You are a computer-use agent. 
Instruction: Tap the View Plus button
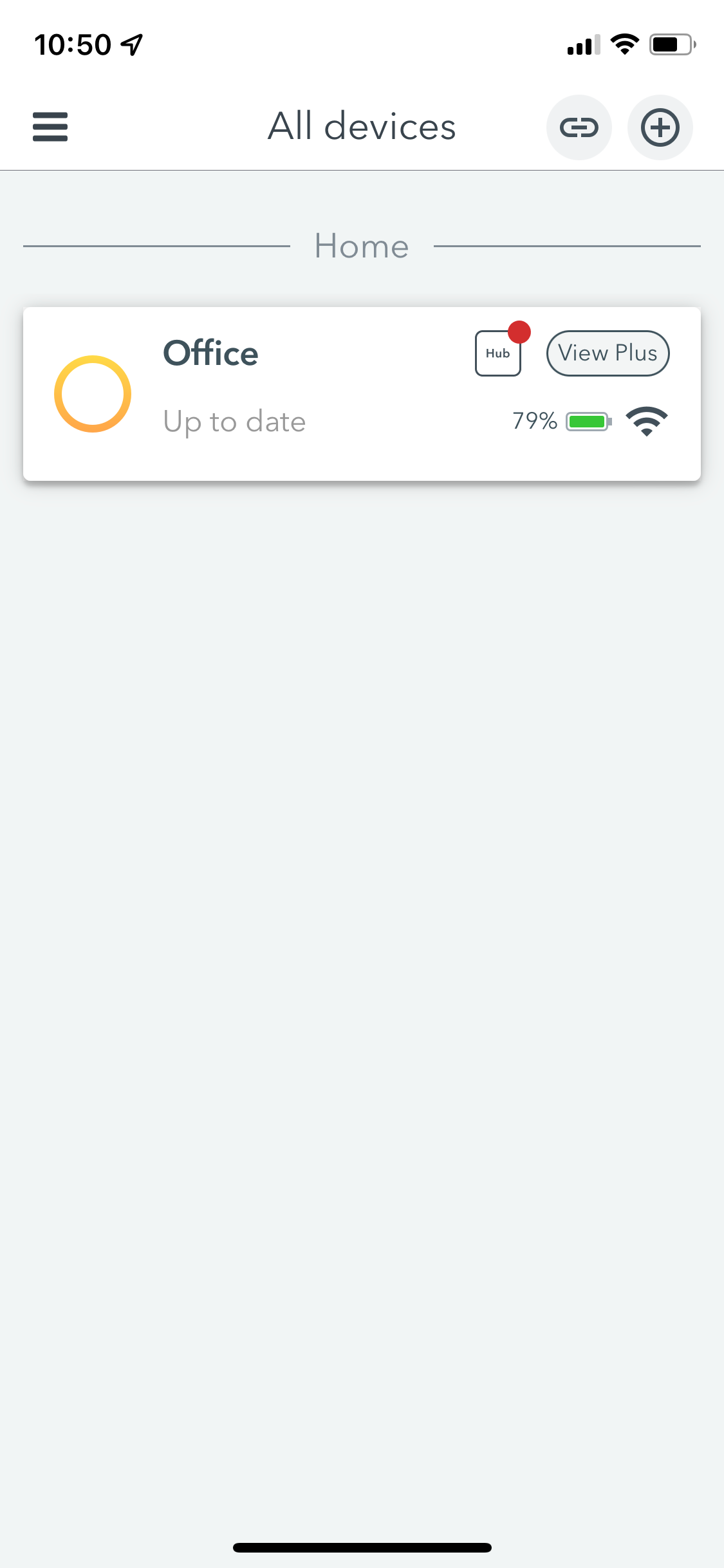pyautogui.click(x=608, y=353)
